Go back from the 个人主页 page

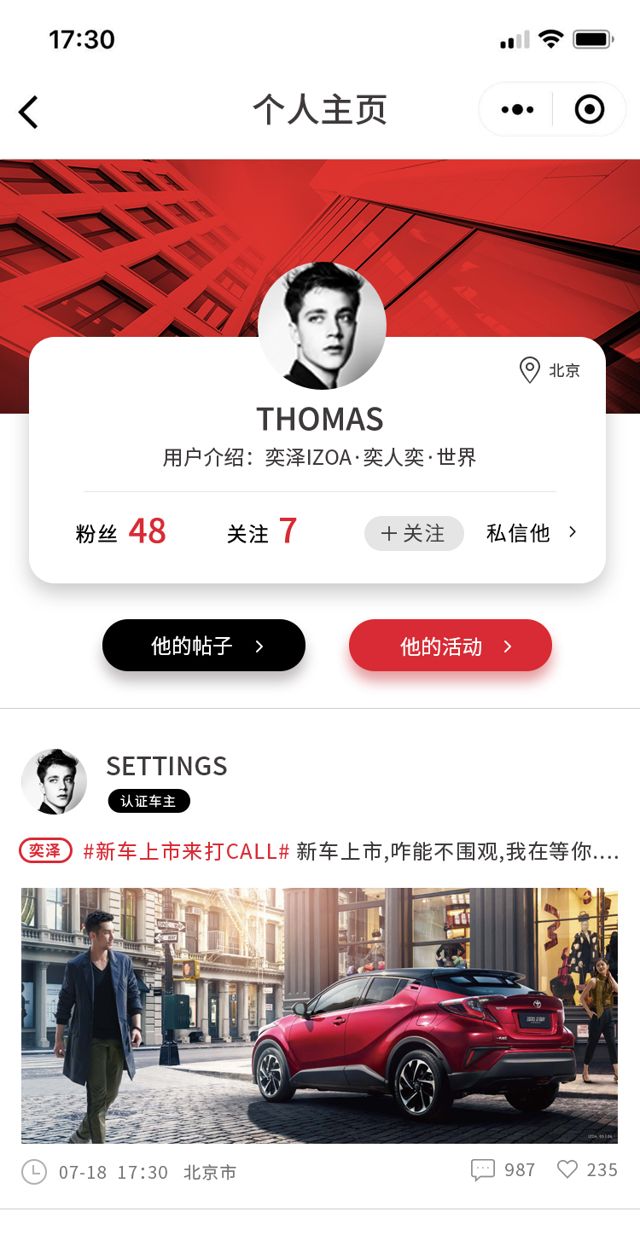click(x=29, y=112)
